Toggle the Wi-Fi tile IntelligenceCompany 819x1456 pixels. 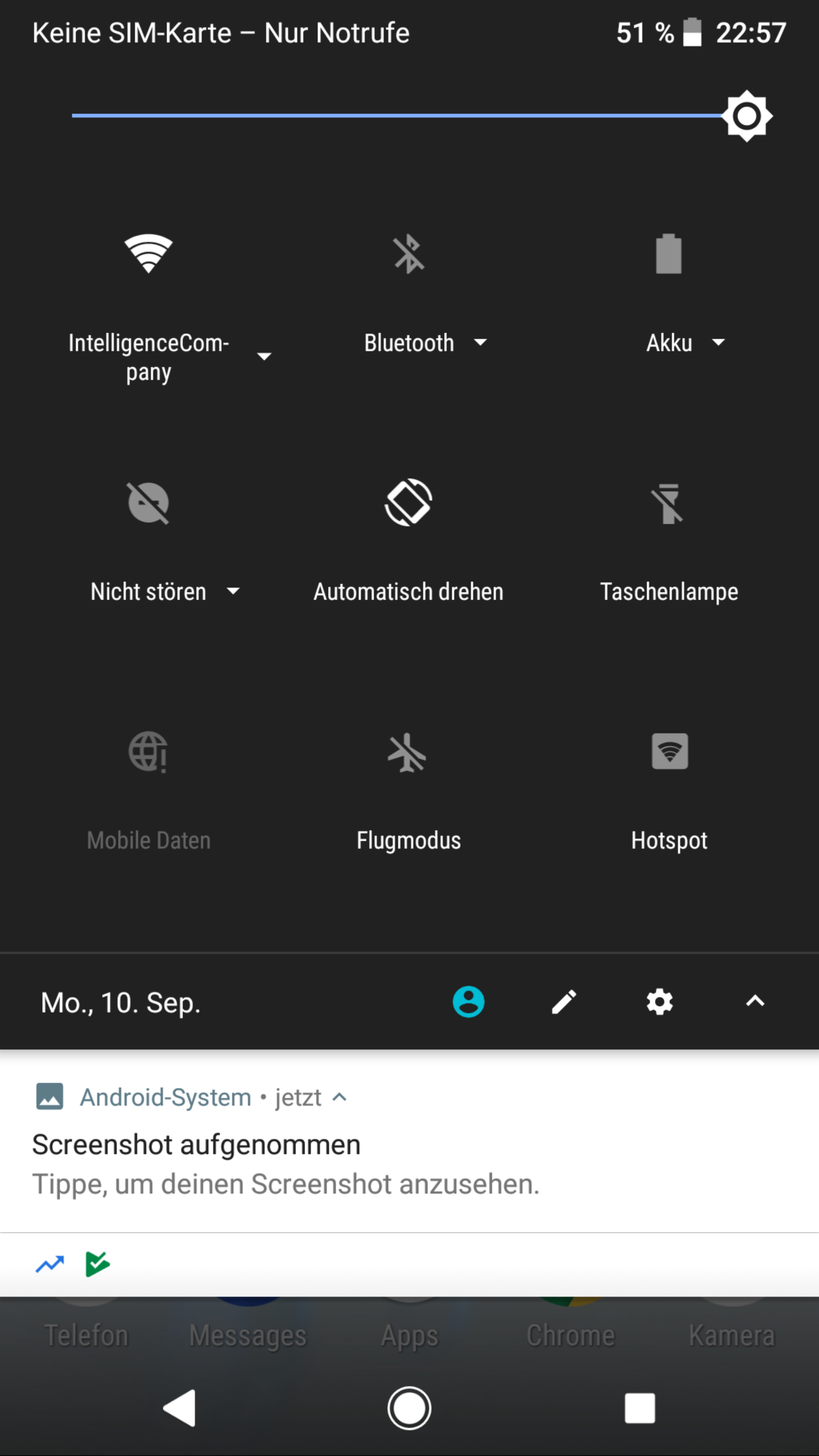149,254
